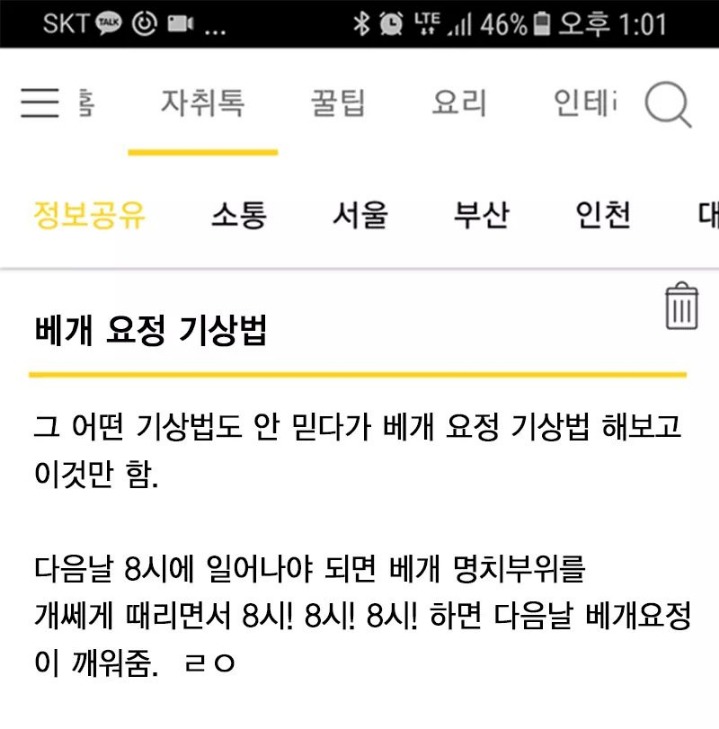Open the hamburger drawer menu
Screen dimensions: 719x729
click(x=40, y=102)
